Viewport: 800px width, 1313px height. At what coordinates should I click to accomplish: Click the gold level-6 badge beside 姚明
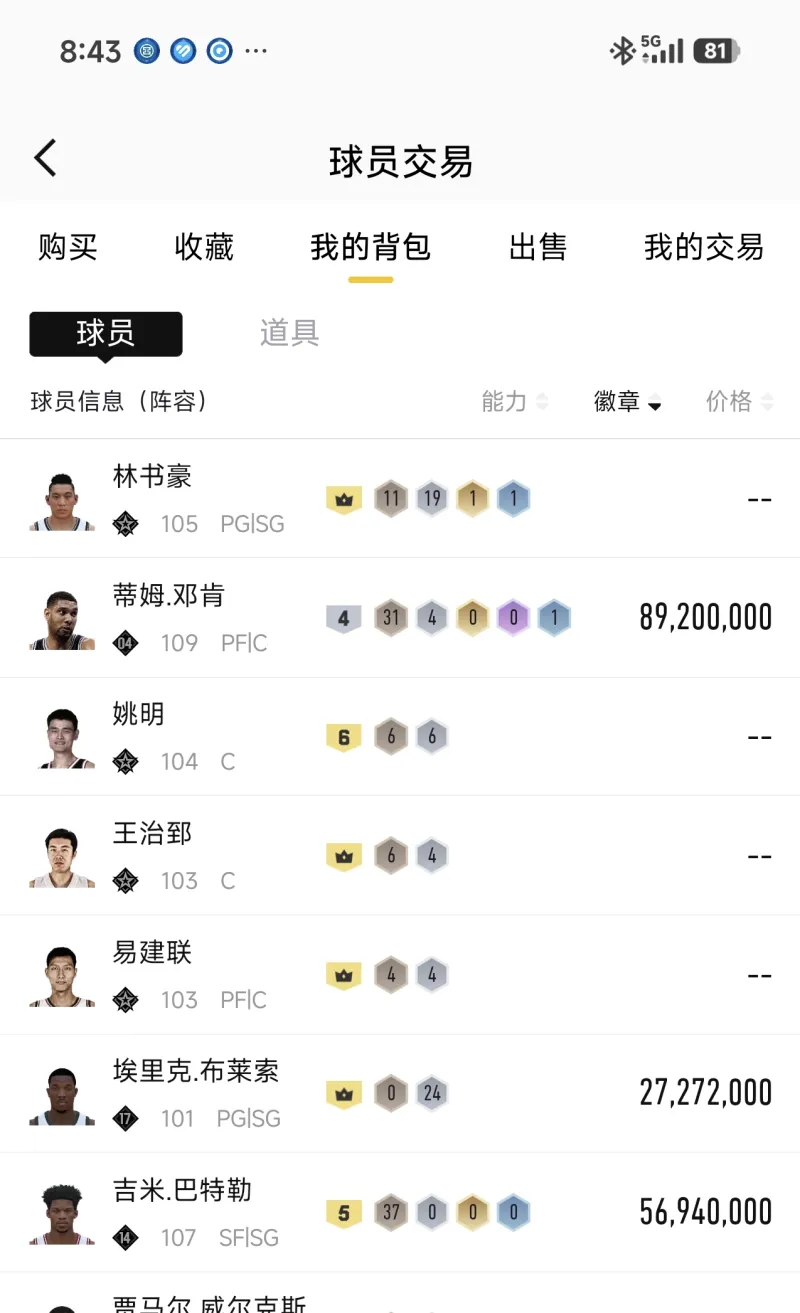point(344,735)
